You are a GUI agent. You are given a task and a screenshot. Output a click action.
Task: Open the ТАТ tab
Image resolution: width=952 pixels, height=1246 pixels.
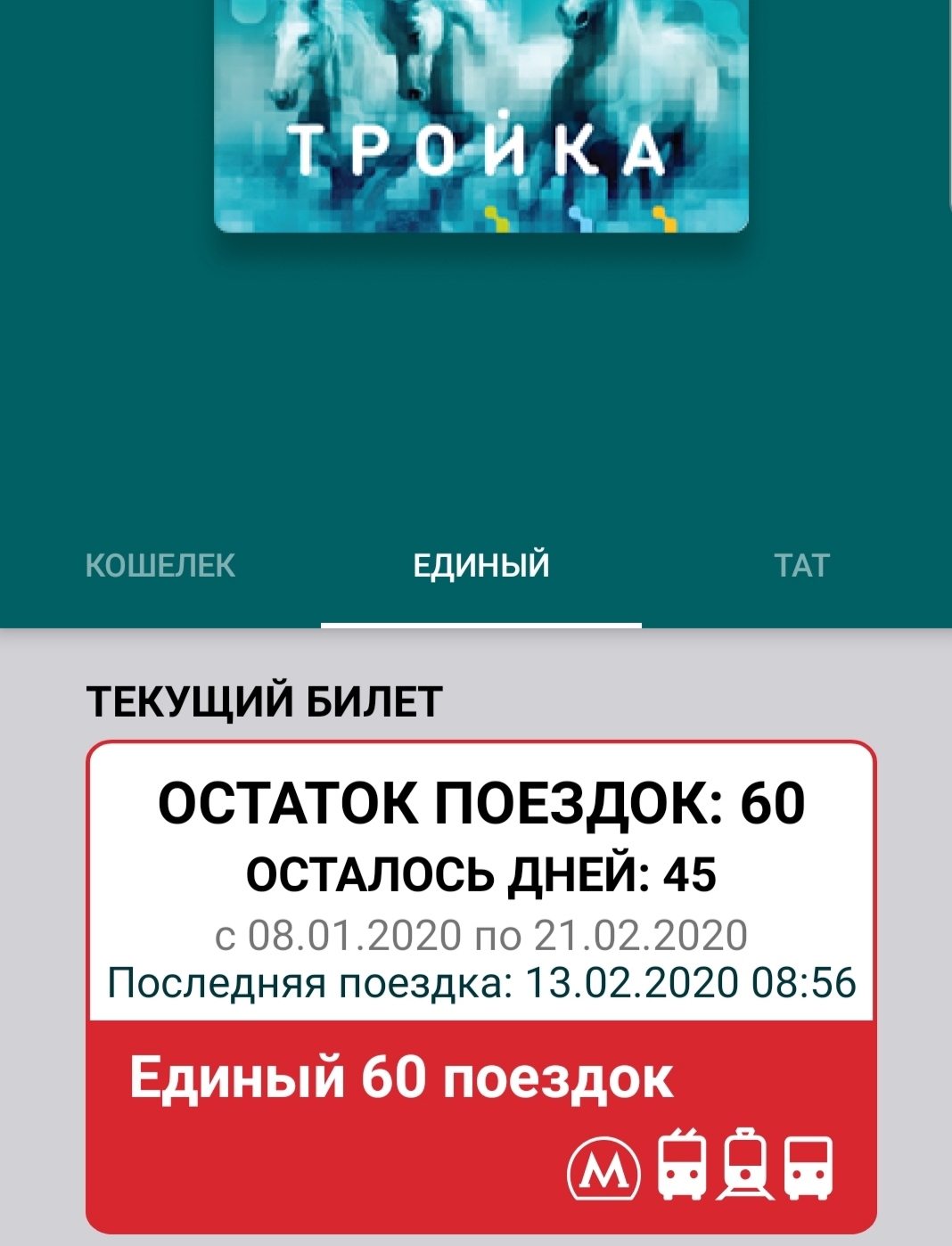[801, 566]
